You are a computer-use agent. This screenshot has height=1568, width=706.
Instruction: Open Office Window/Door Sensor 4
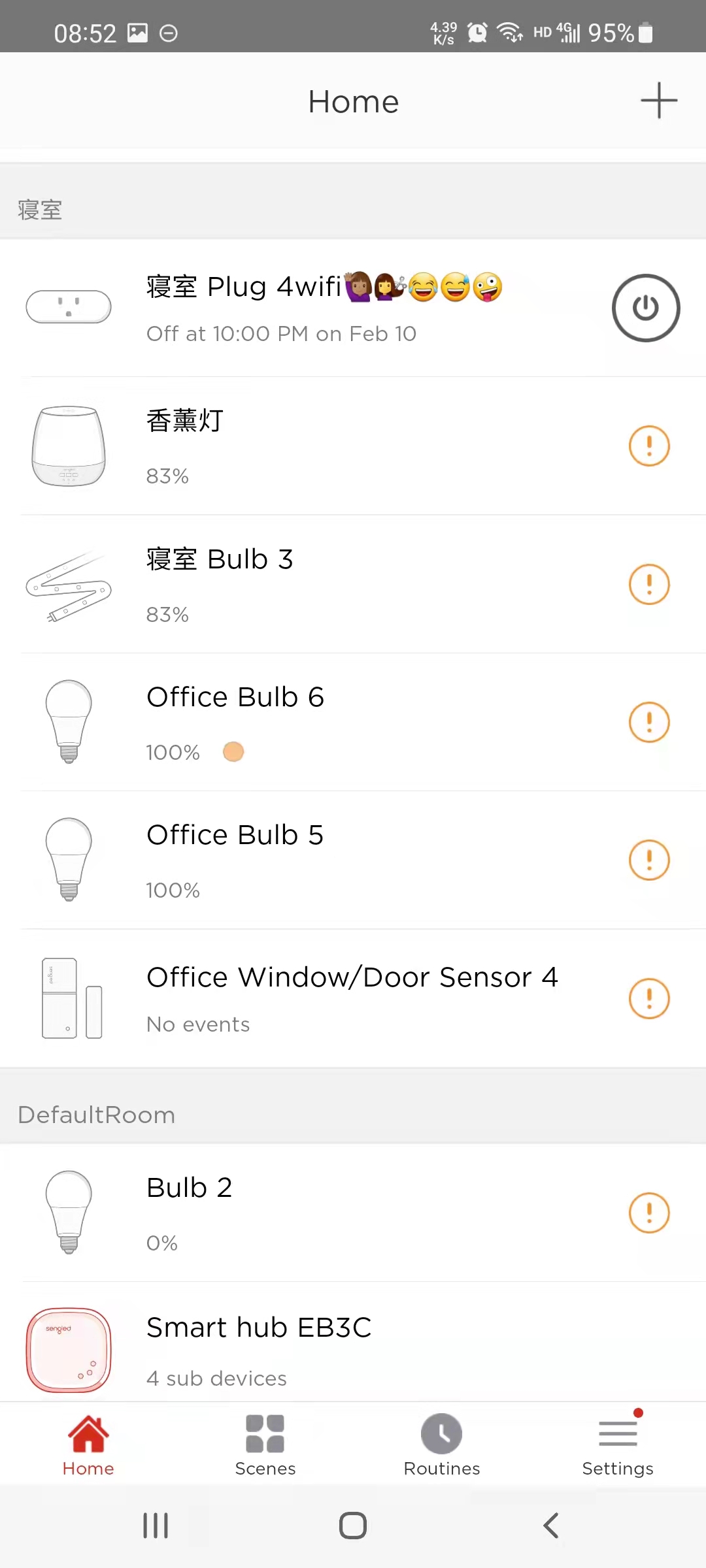pyautogui.click(x=353, y=998)
